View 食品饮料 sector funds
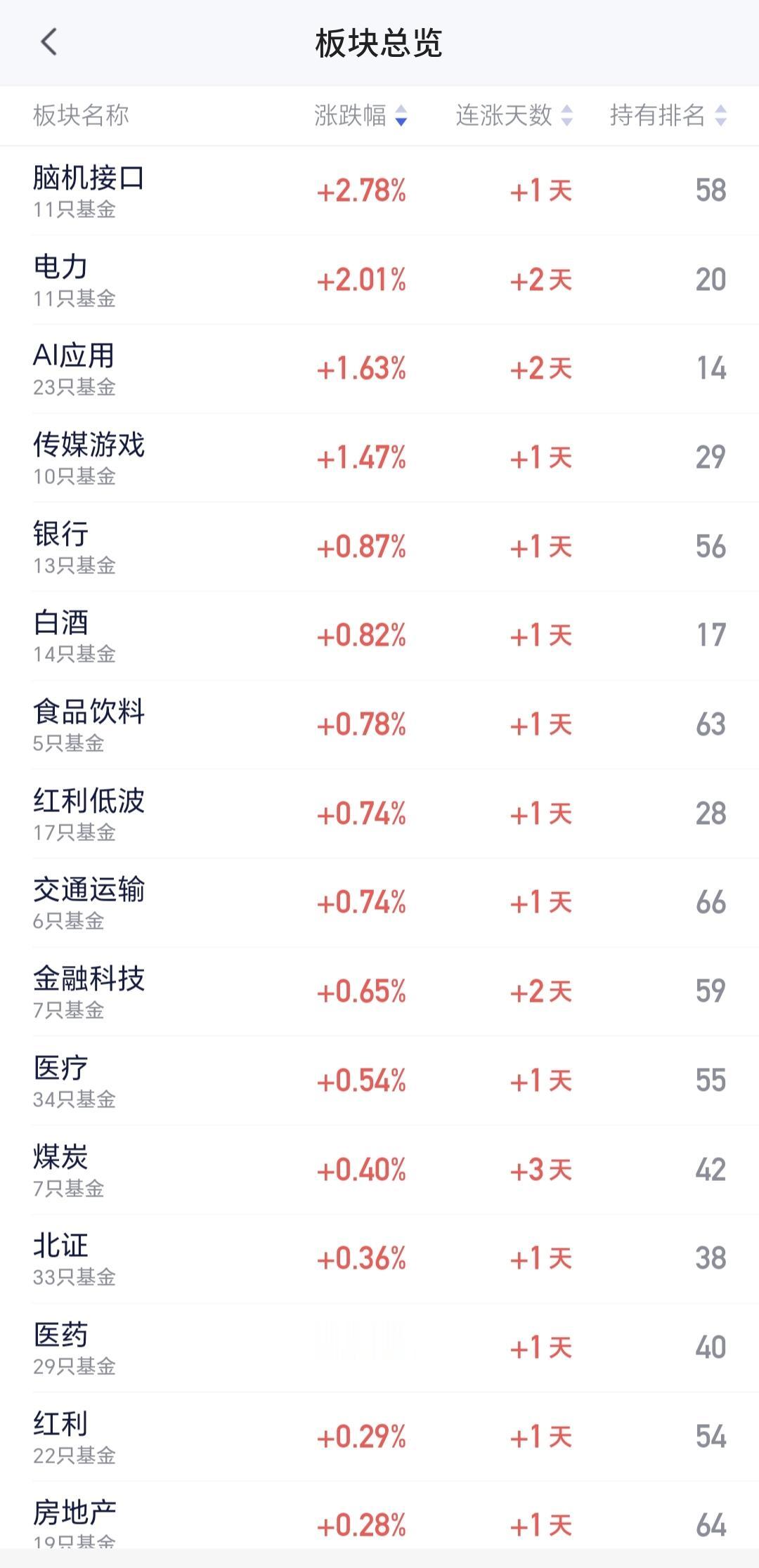 tap(379, 724)
